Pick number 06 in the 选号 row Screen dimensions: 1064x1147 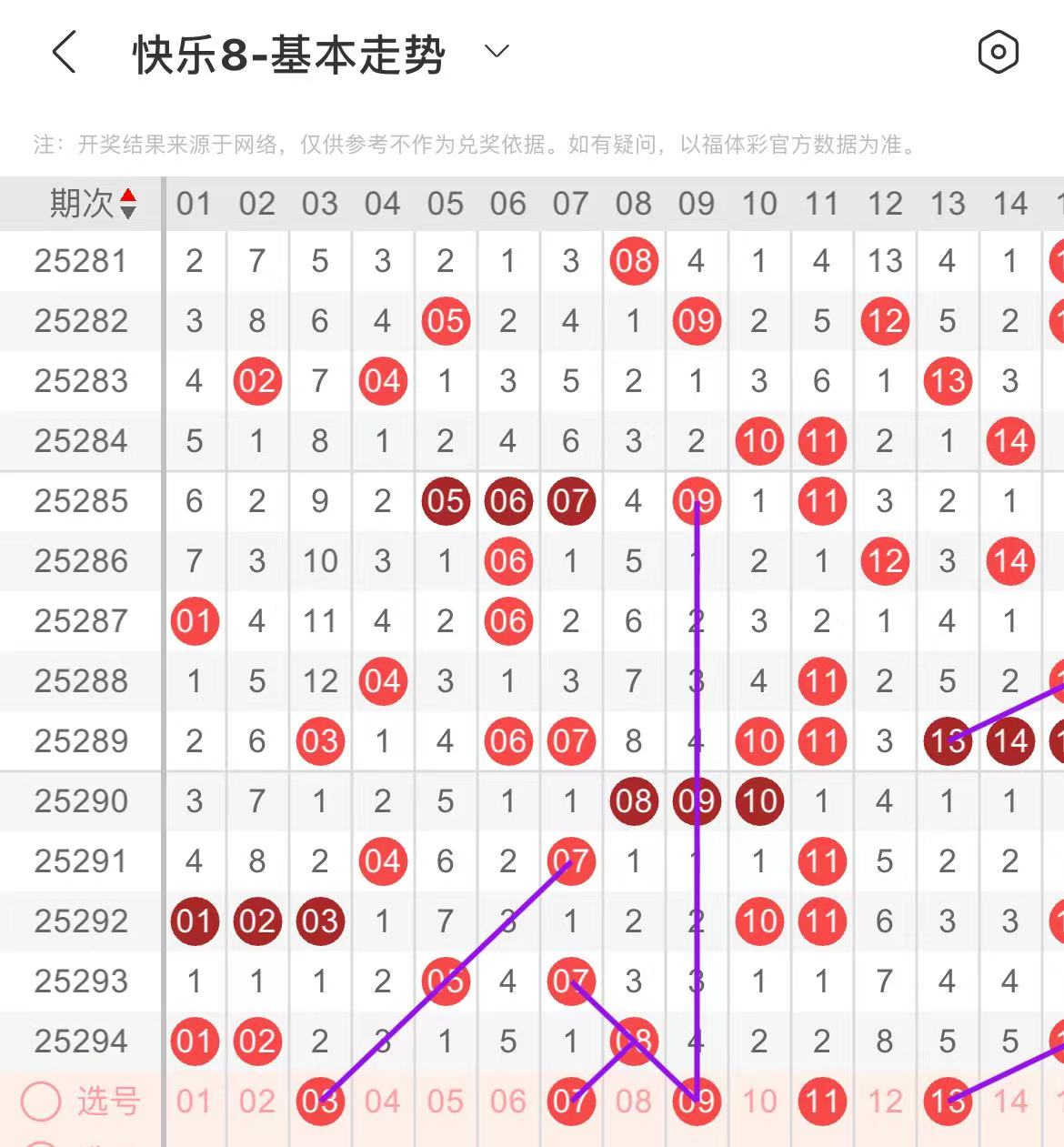coord(507,1102)
